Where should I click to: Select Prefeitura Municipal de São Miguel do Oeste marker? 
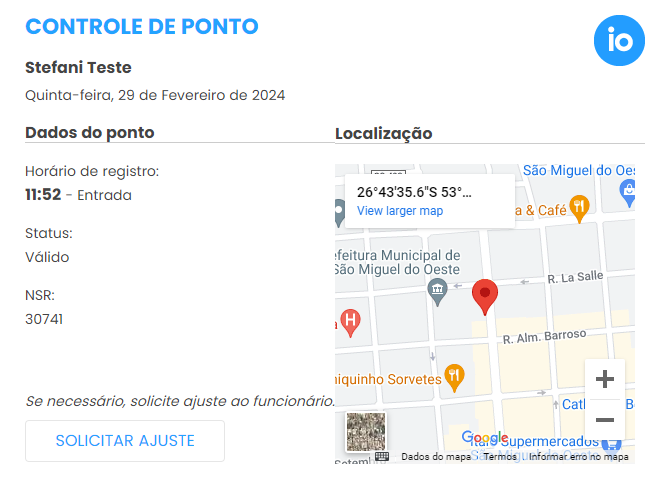436,291
